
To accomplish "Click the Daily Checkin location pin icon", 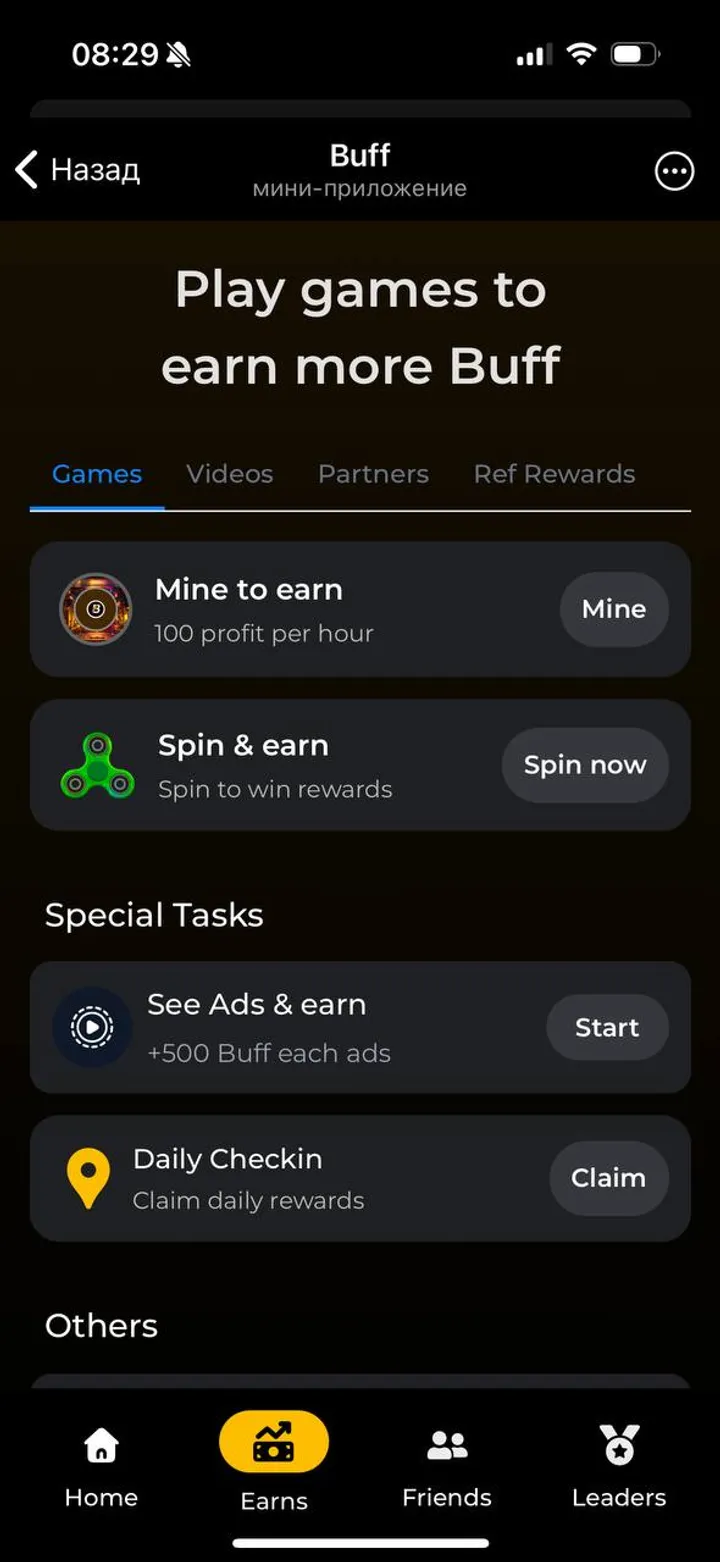I will pos(89,1178).
